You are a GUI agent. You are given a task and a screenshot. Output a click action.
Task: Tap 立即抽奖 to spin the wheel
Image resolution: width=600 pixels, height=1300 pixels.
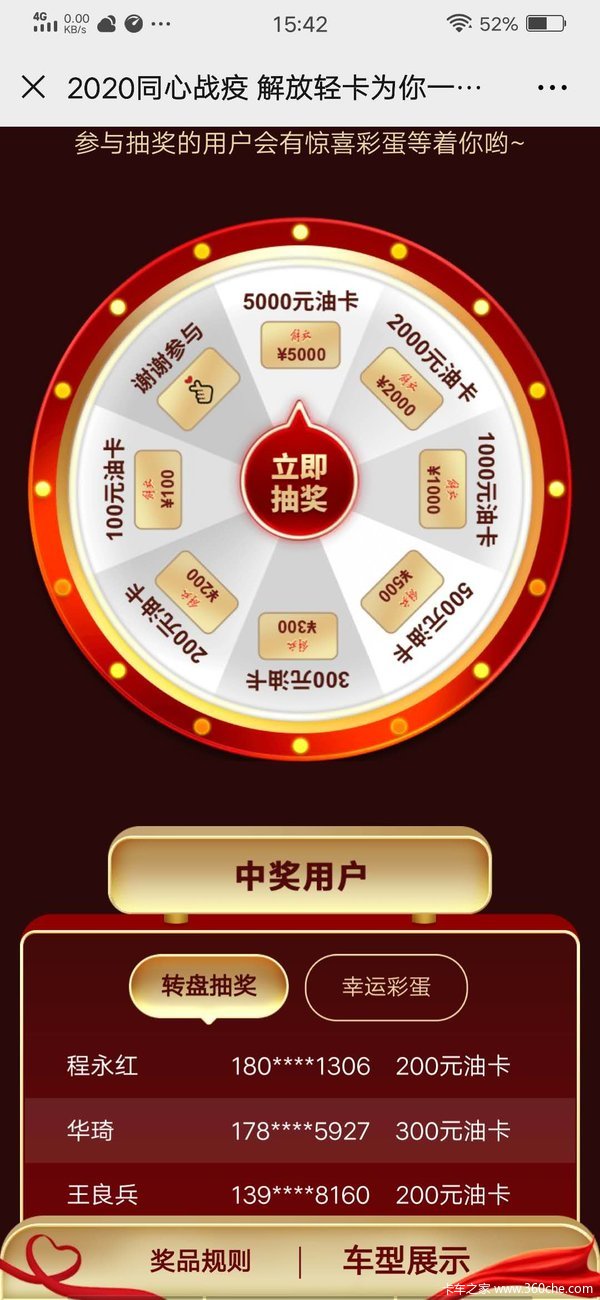tap(299, 483)
